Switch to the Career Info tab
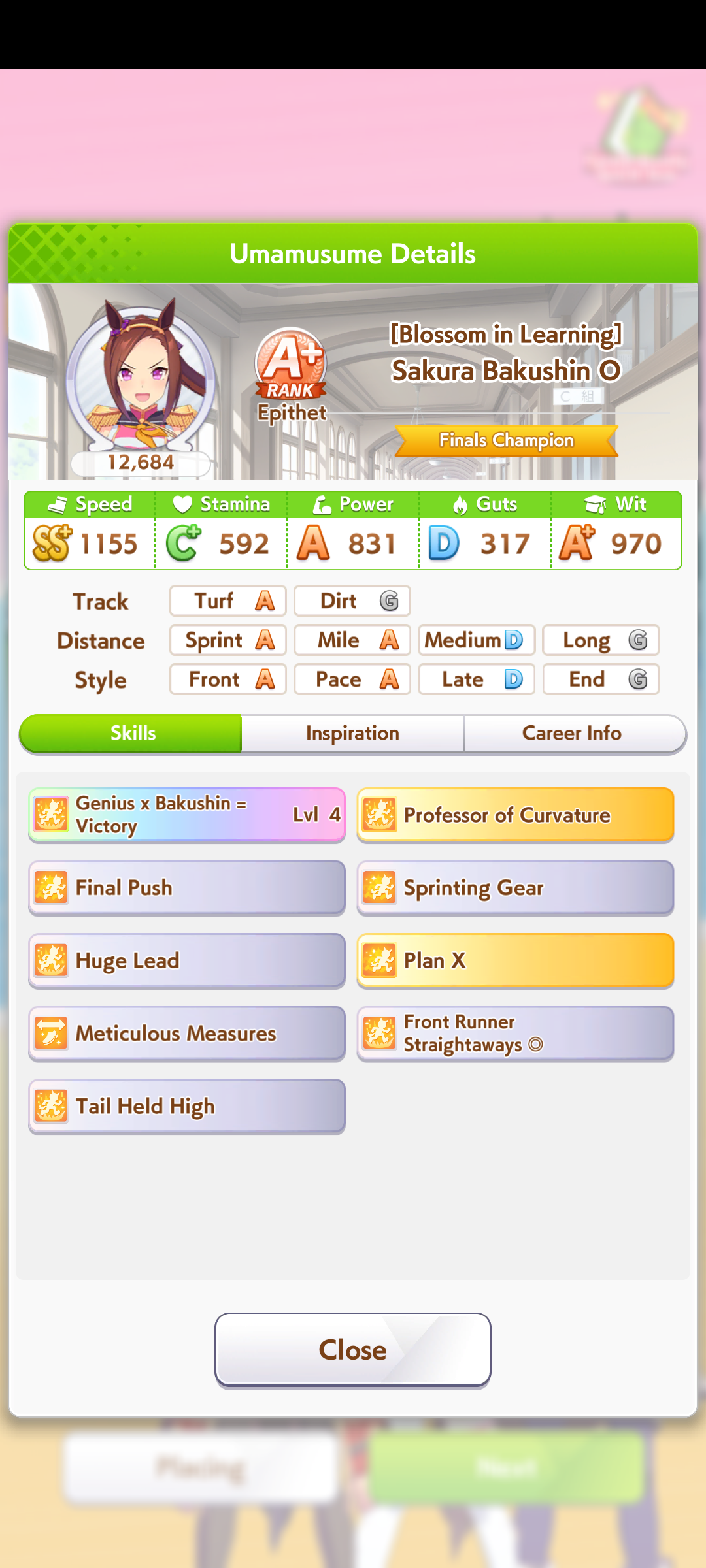The image size is (706, 1568). pyautogui.click(x=572, y=733)
